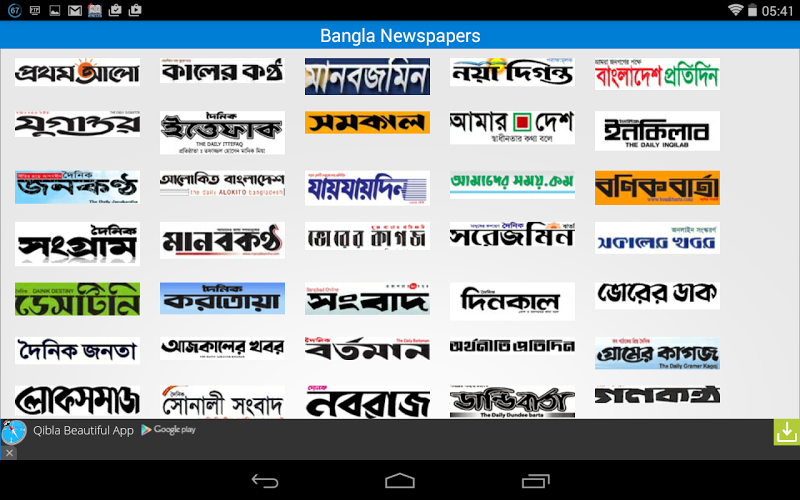Go back using the navigation bar
Image resolution: width=800 pixels, height=500 pixels.
265,481
